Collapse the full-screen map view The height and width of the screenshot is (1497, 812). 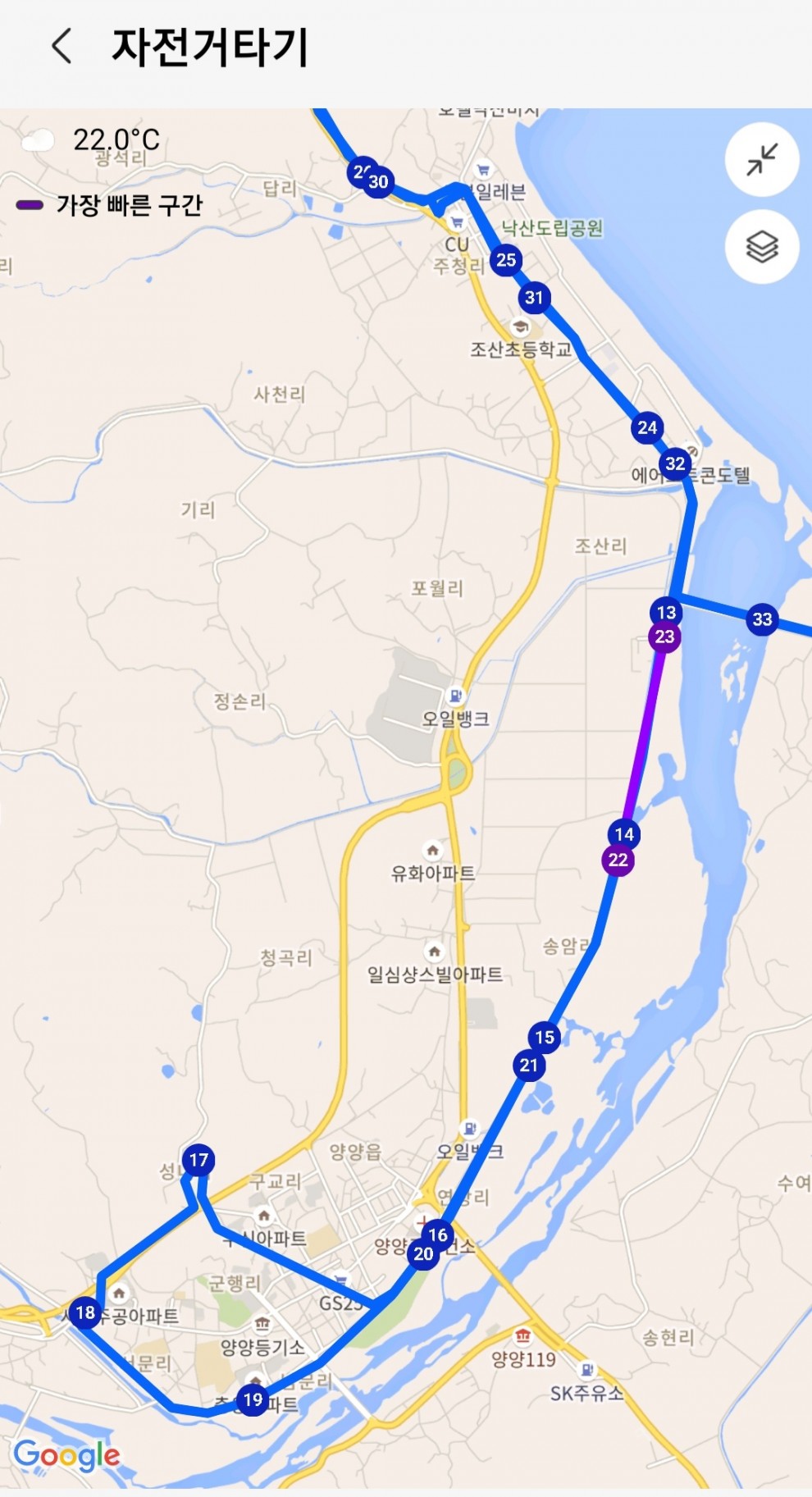tap(761, 159)
